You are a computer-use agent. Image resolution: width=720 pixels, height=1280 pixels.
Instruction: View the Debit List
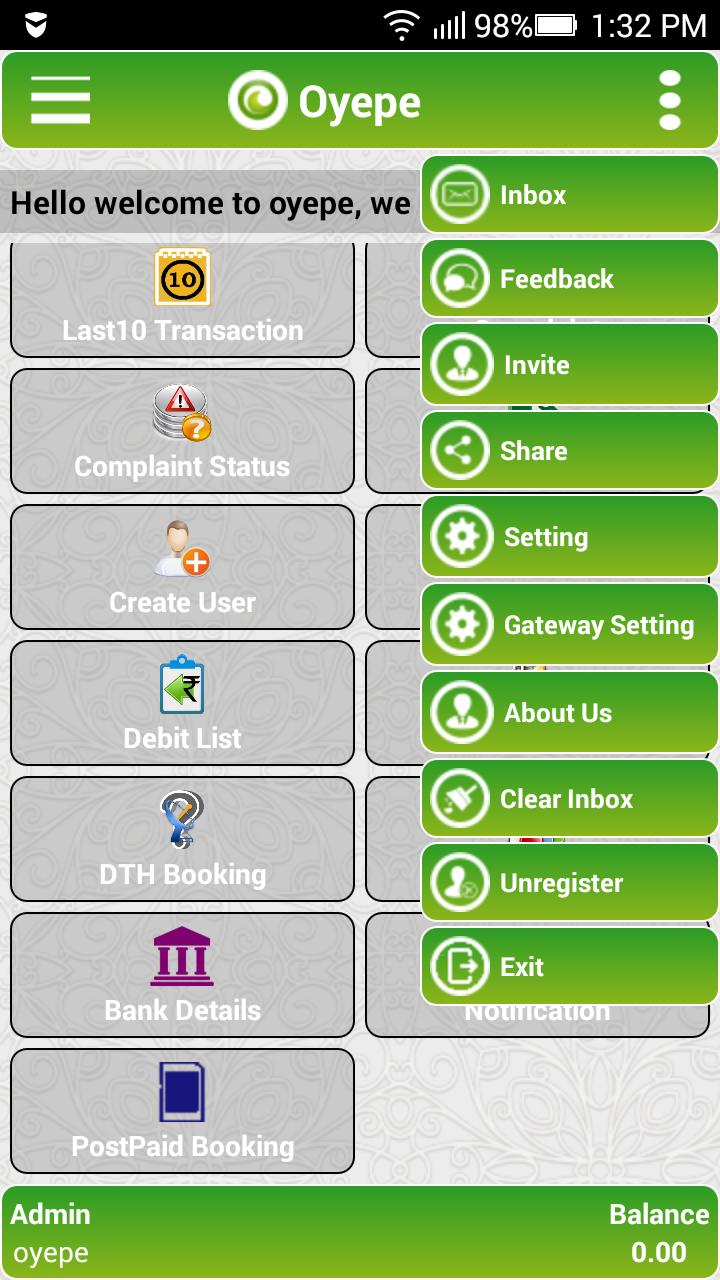183,703
